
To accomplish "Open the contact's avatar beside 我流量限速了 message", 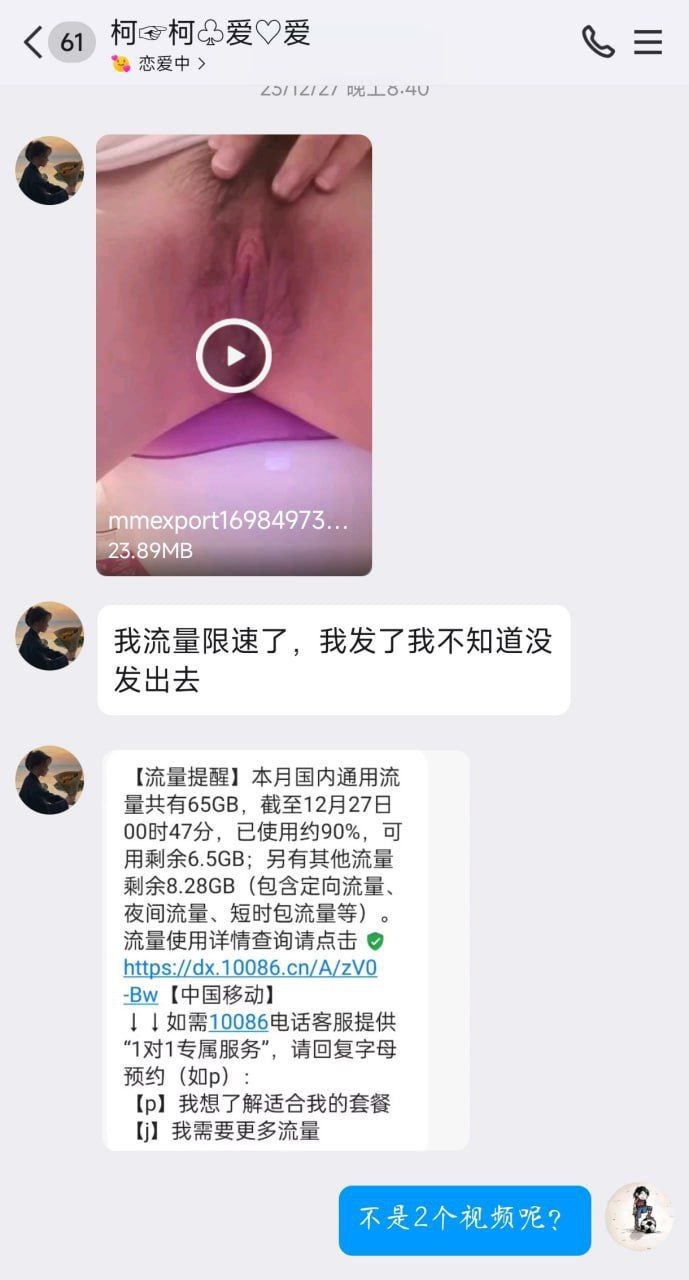I will coord(50,636).
